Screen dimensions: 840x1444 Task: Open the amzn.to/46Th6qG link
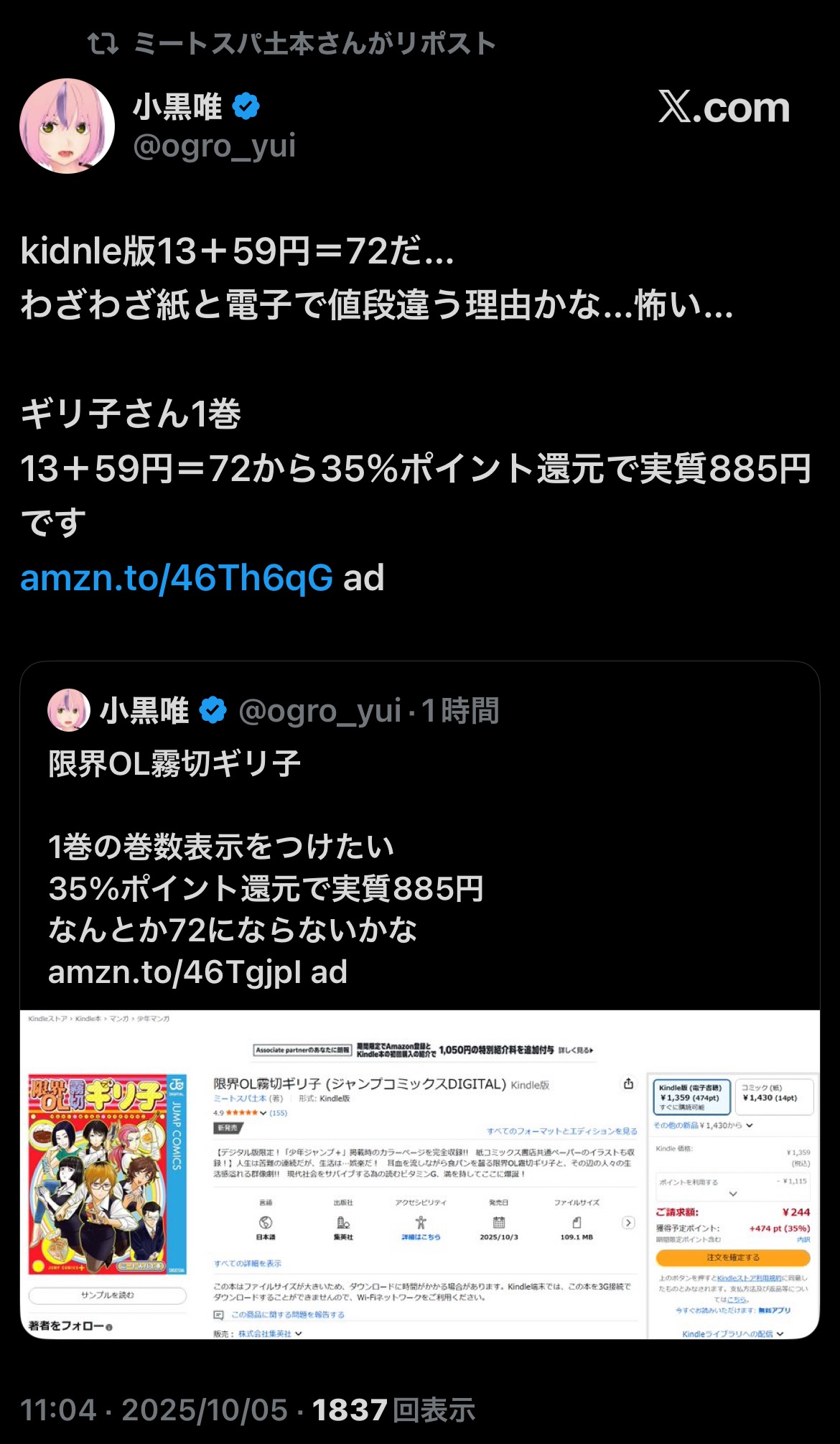[x=177, y=578]
